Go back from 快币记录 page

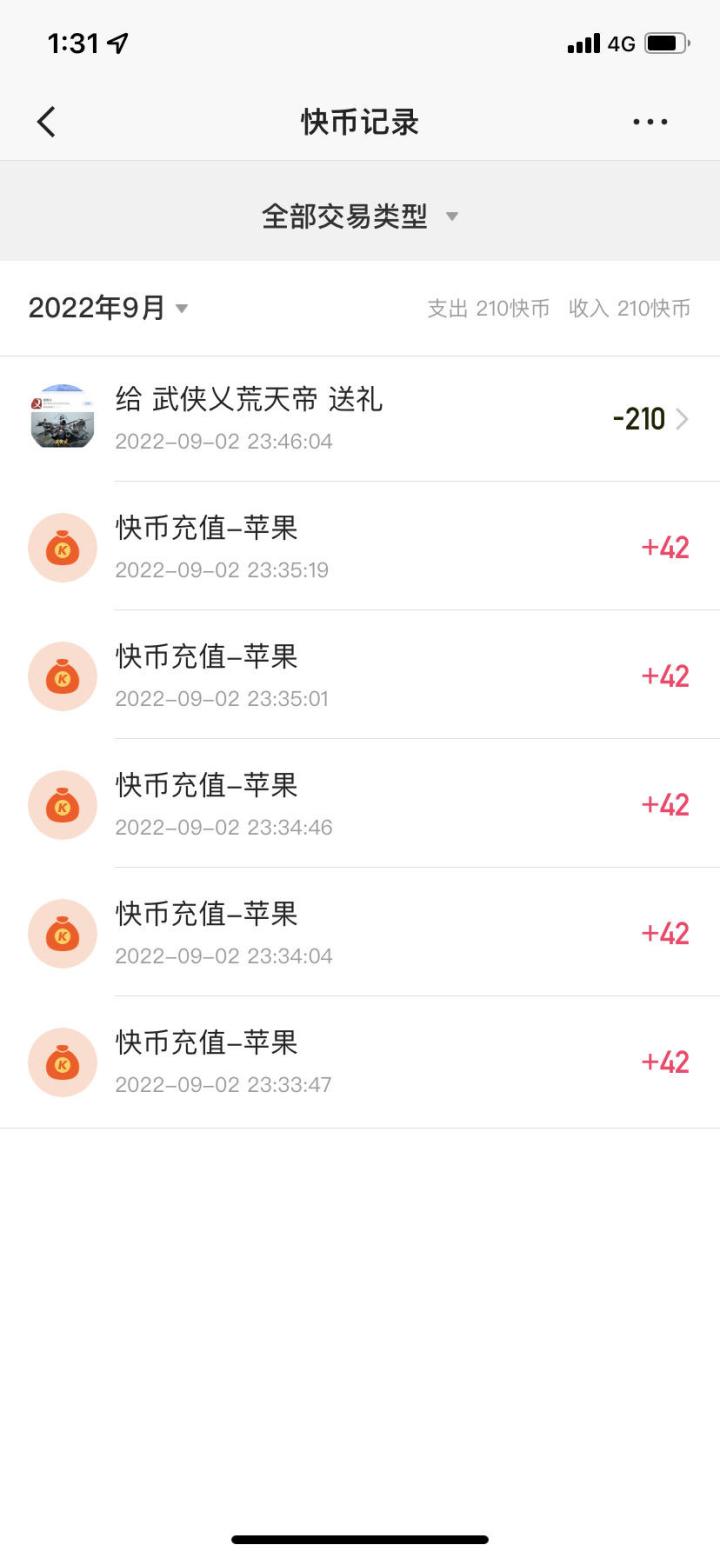(46, 122)
